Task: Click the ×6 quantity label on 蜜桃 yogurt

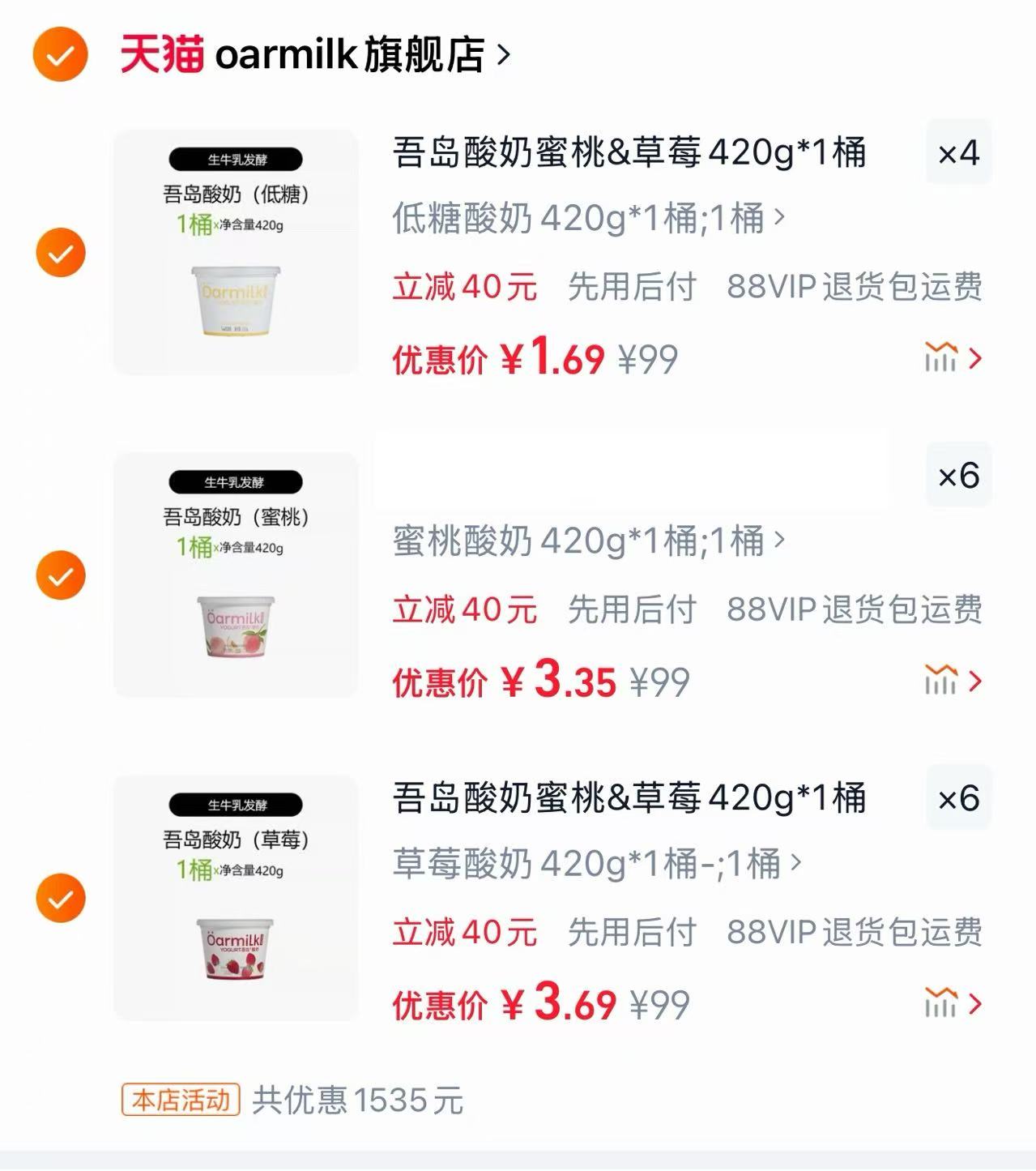Action: [958, 477]
